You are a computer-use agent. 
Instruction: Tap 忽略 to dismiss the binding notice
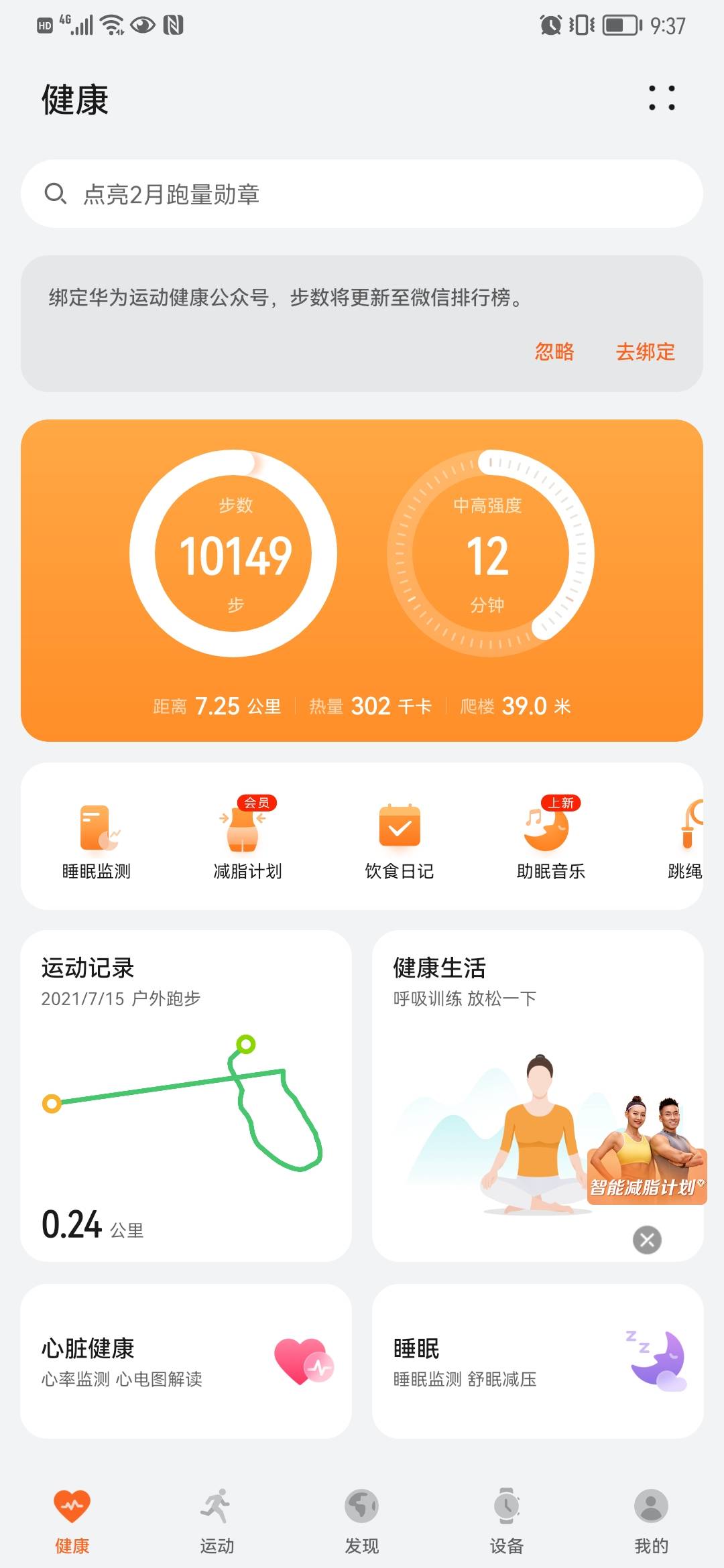555,352
